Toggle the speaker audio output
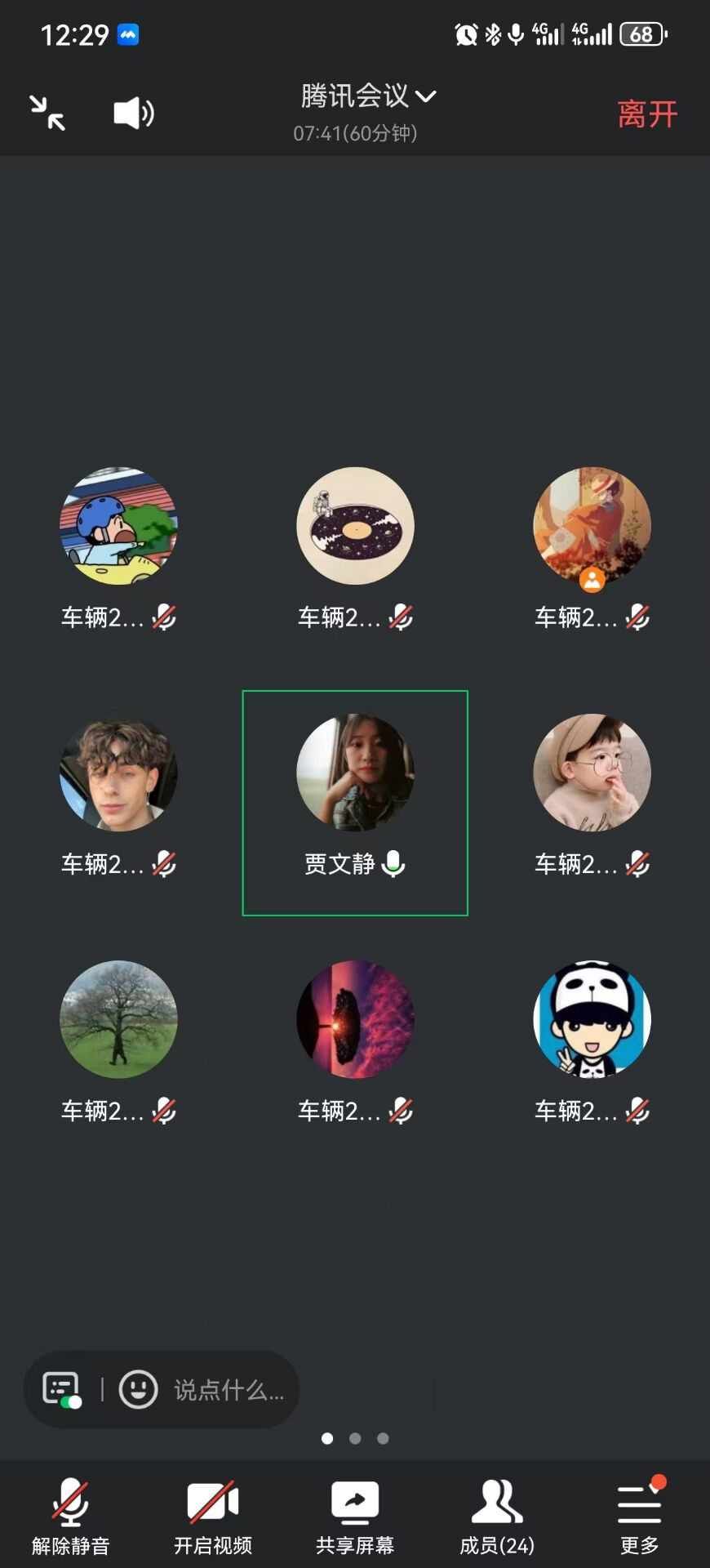Image resolution: width=710 pixels, height=1568 pixels. (133, 113)
